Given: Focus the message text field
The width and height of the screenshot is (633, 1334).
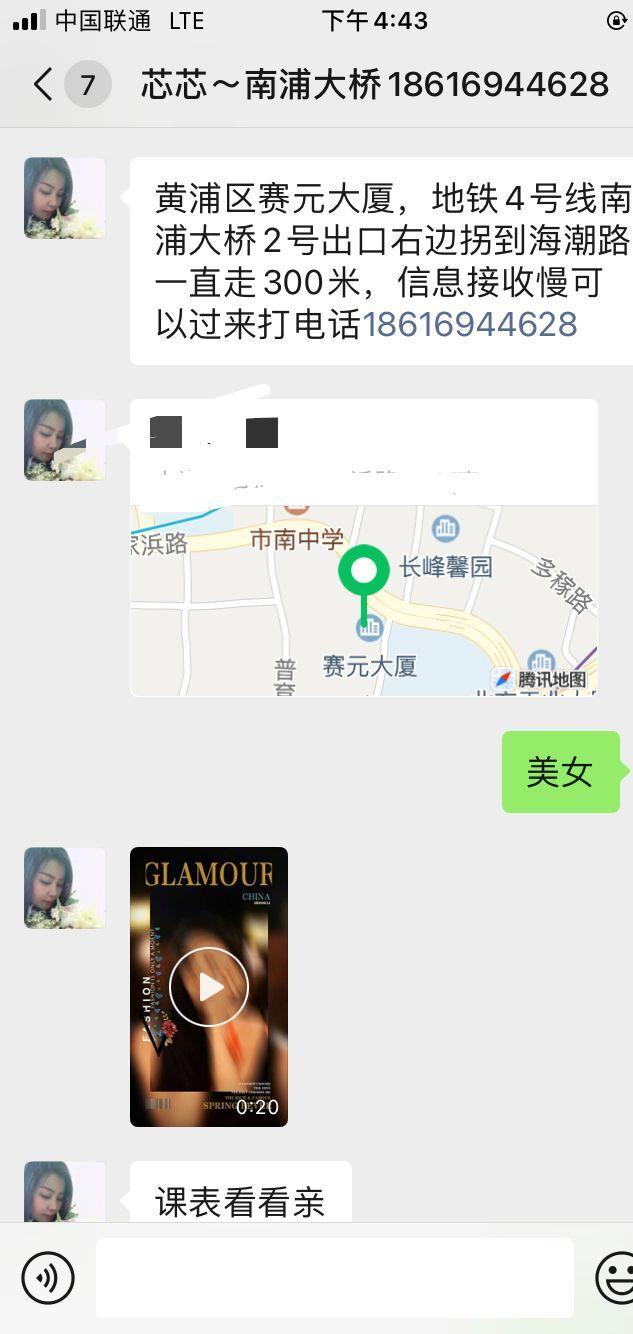Looking at the screenshot, I should coord(334,1277).
